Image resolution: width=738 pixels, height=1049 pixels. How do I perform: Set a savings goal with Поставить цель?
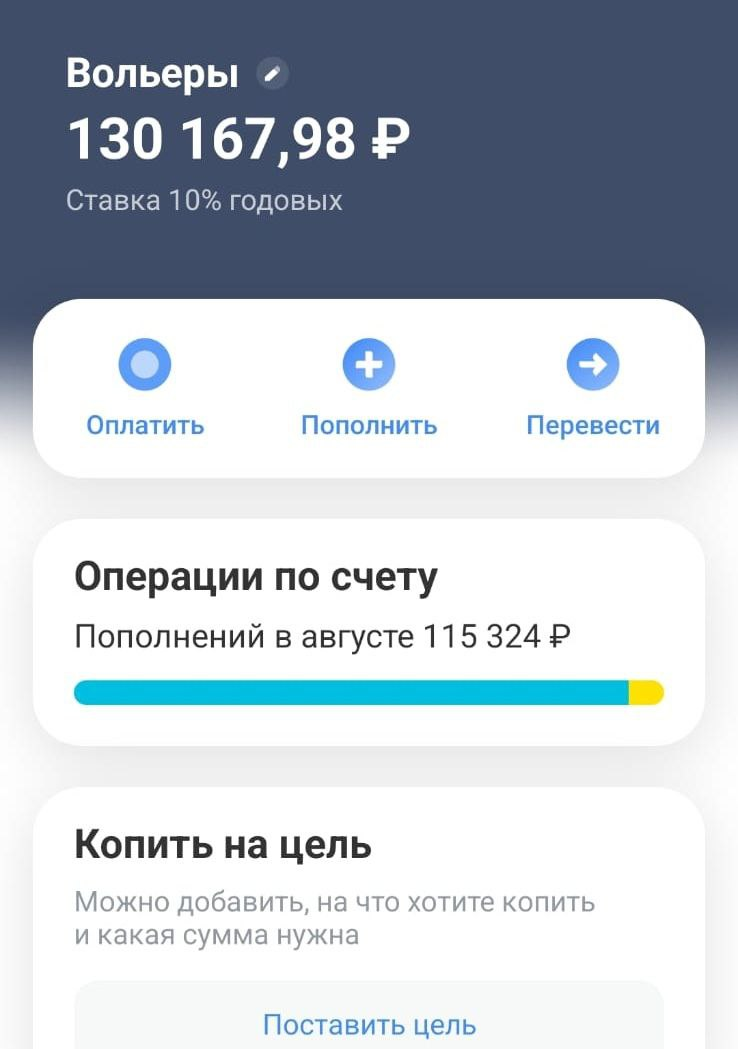[x=368, y=1024]
